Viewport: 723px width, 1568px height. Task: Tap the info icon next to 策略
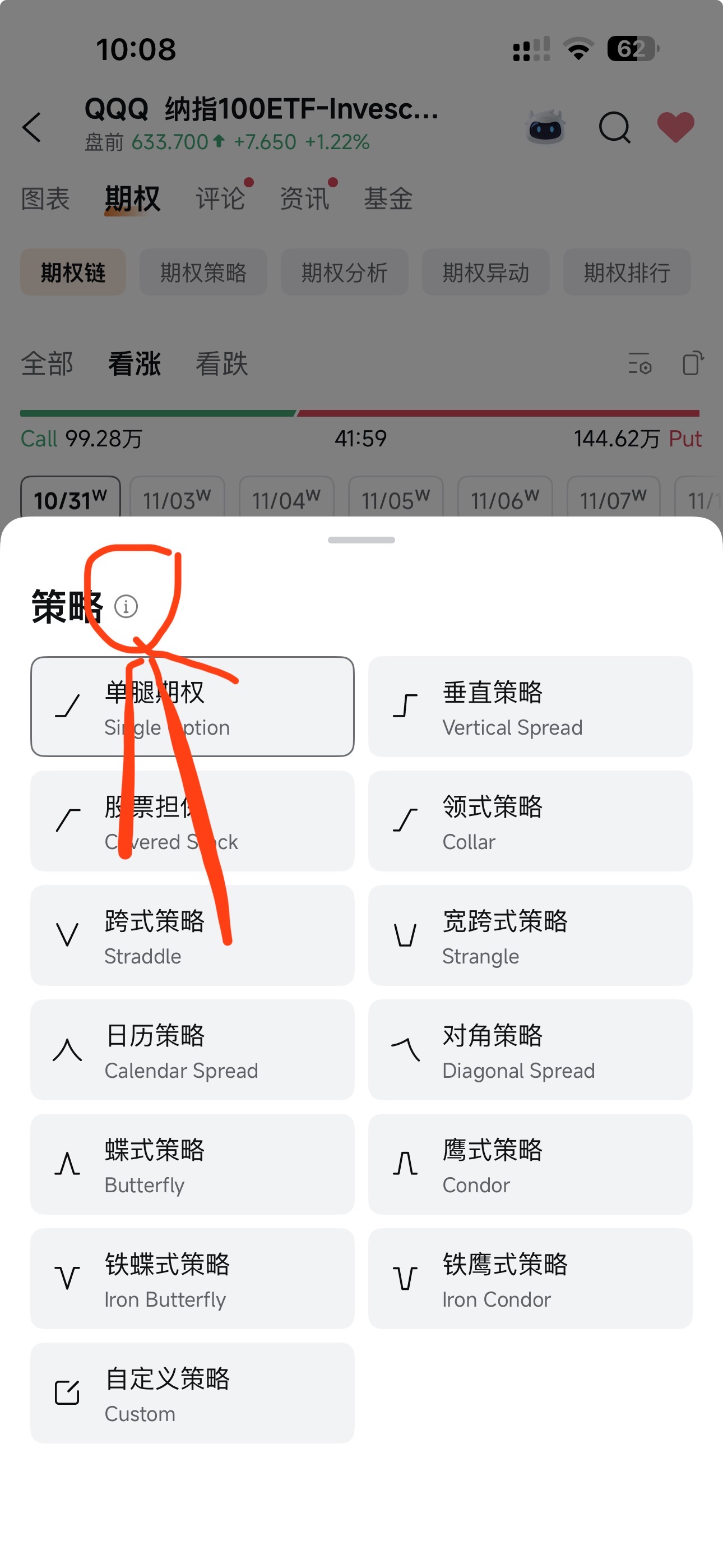click(127, 606)
